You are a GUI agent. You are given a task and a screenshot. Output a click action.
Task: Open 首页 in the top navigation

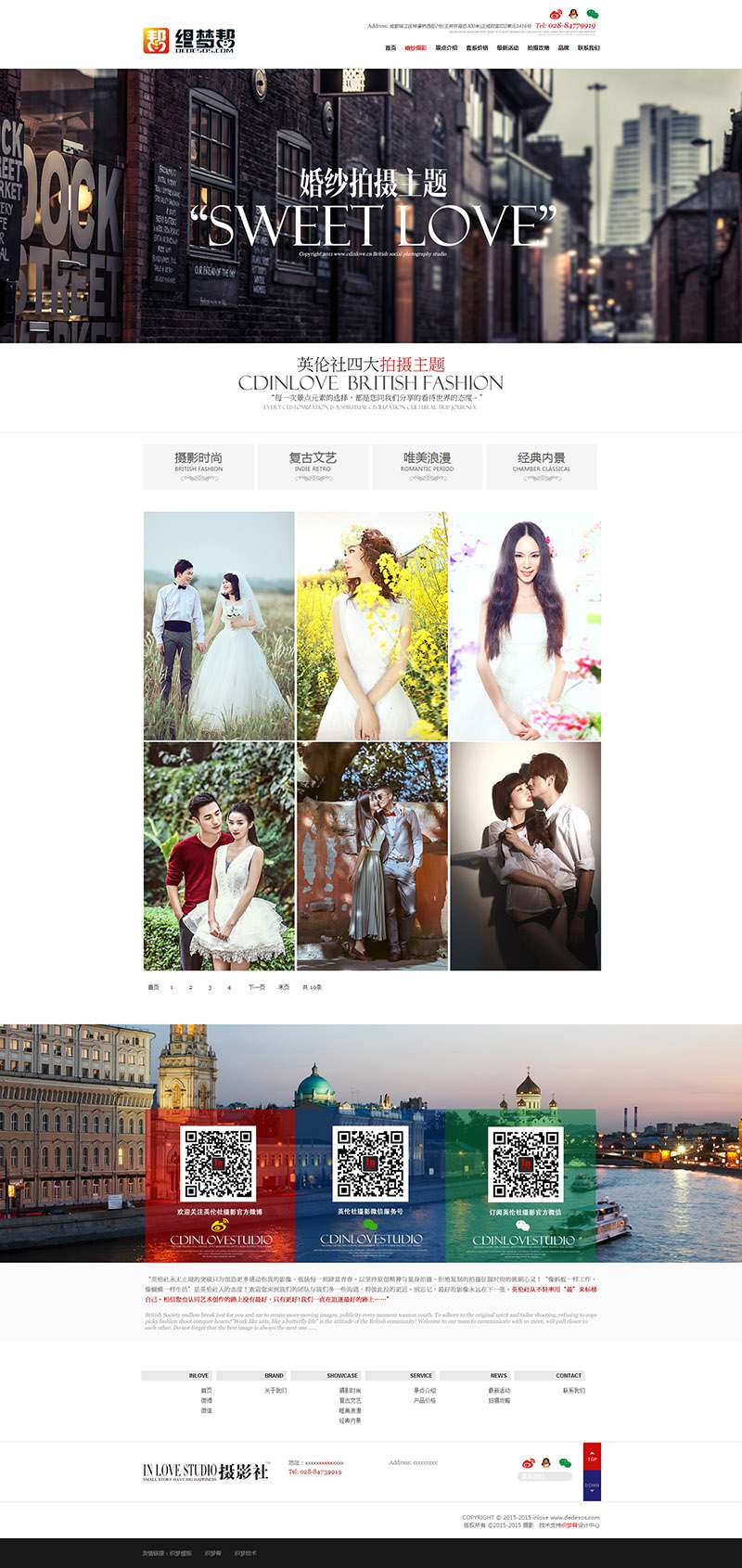point(390,48)
